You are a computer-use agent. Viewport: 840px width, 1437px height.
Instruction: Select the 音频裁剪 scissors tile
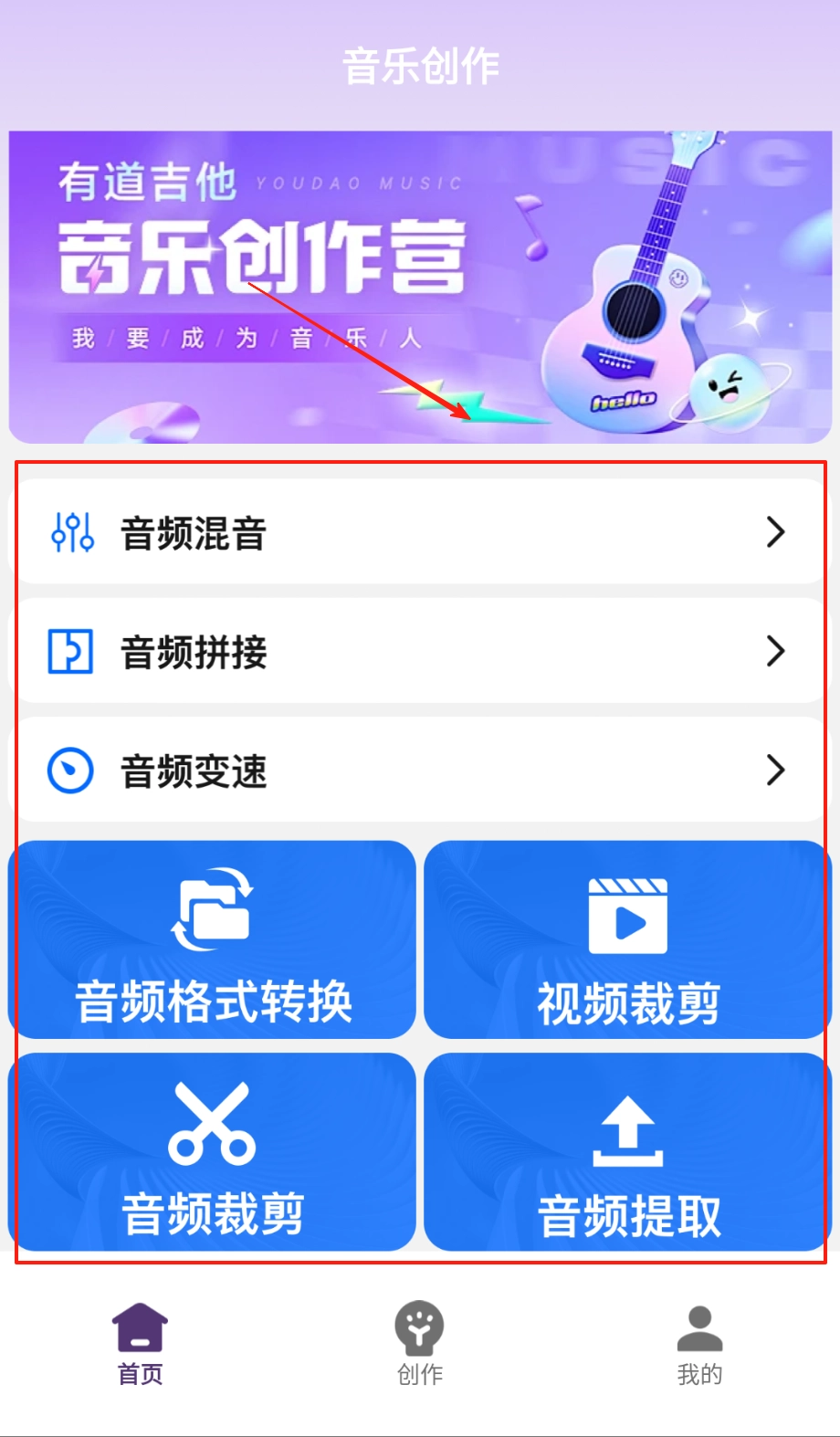point(213,1152)
